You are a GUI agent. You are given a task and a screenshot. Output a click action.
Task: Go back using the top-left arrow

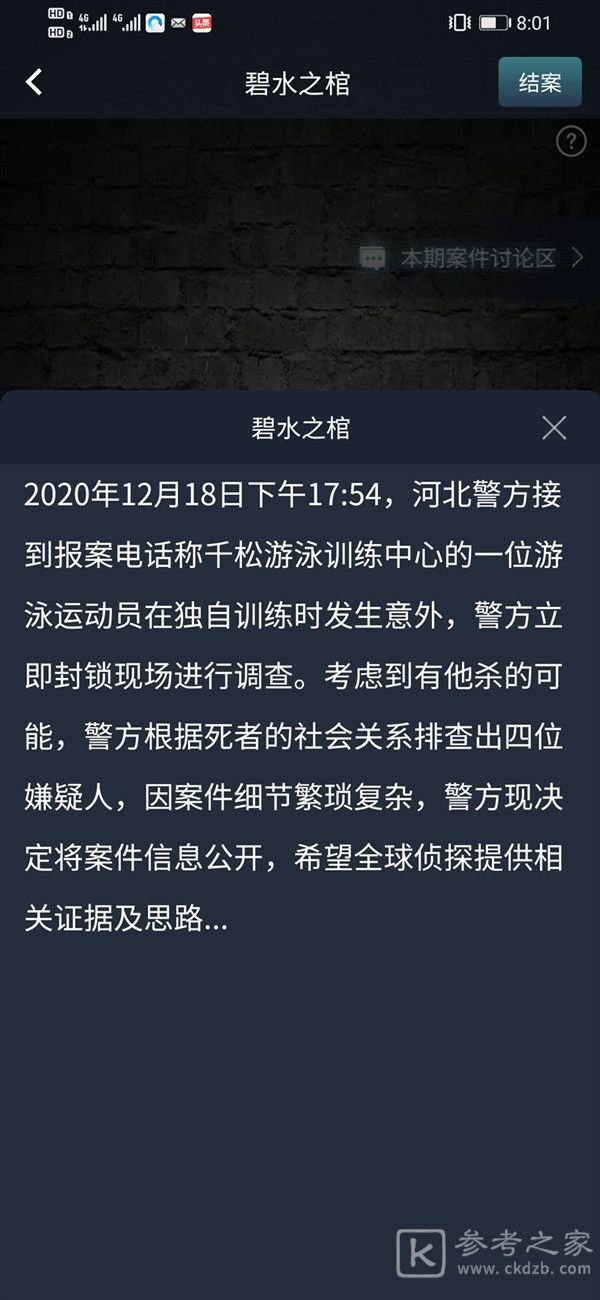34,82
